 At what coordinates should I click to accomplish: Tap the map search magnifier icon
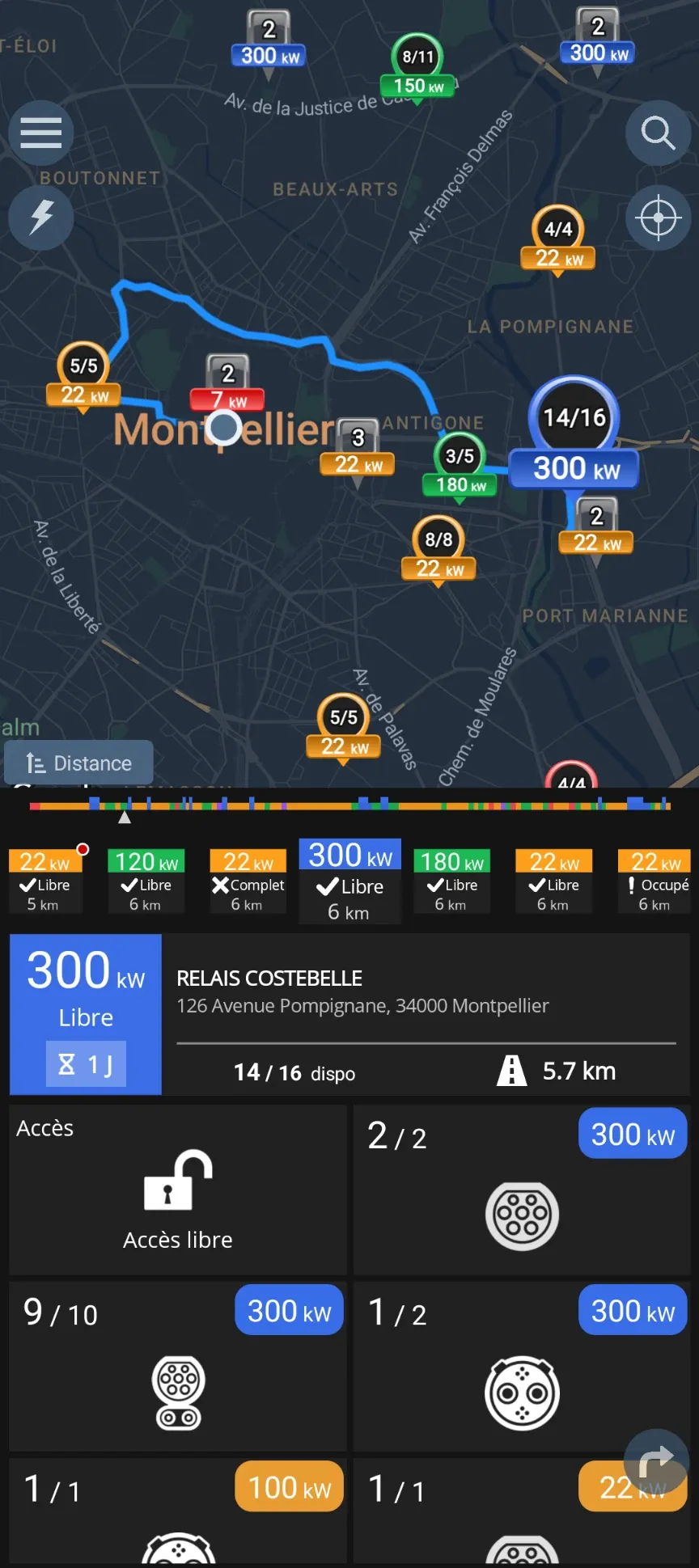pos(658,133)
